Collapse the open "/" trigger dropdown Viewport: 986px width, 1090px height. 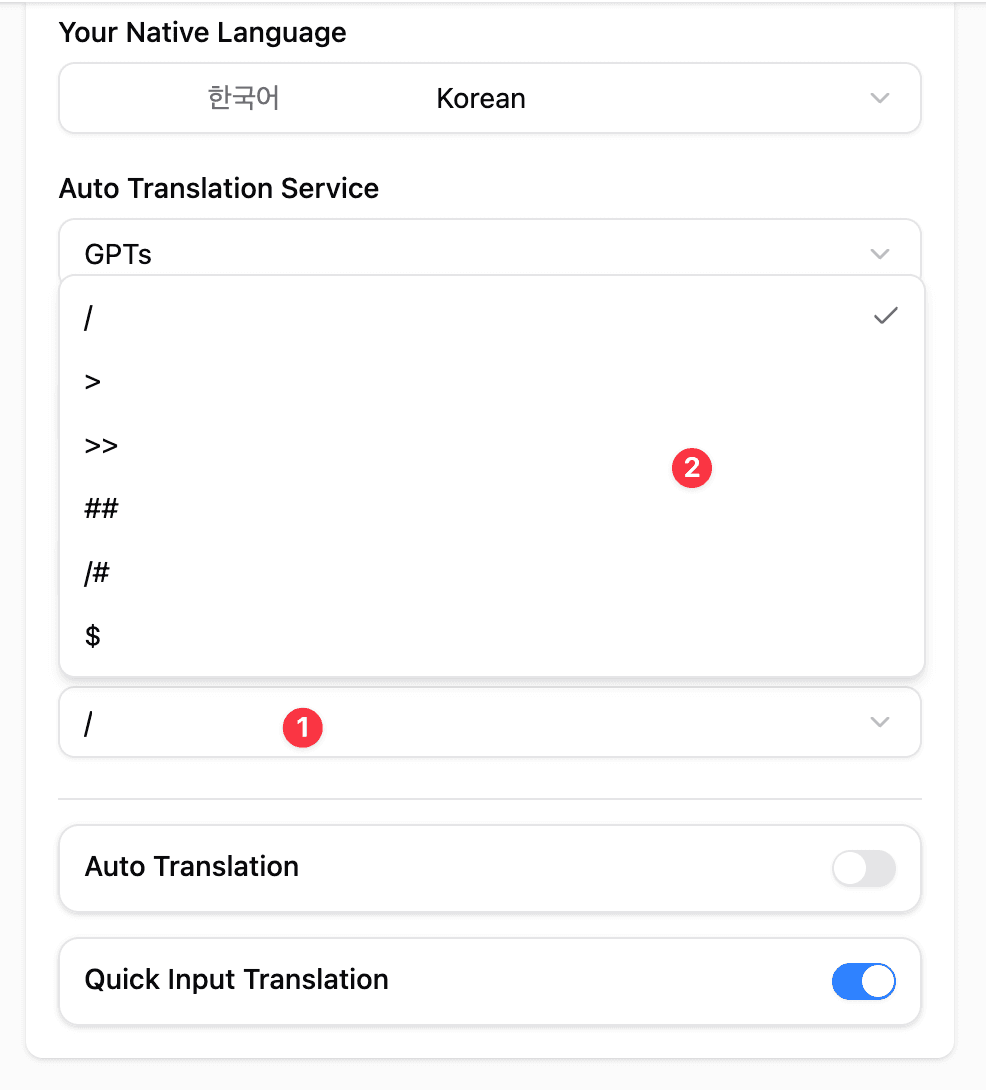tap(489, 722)
